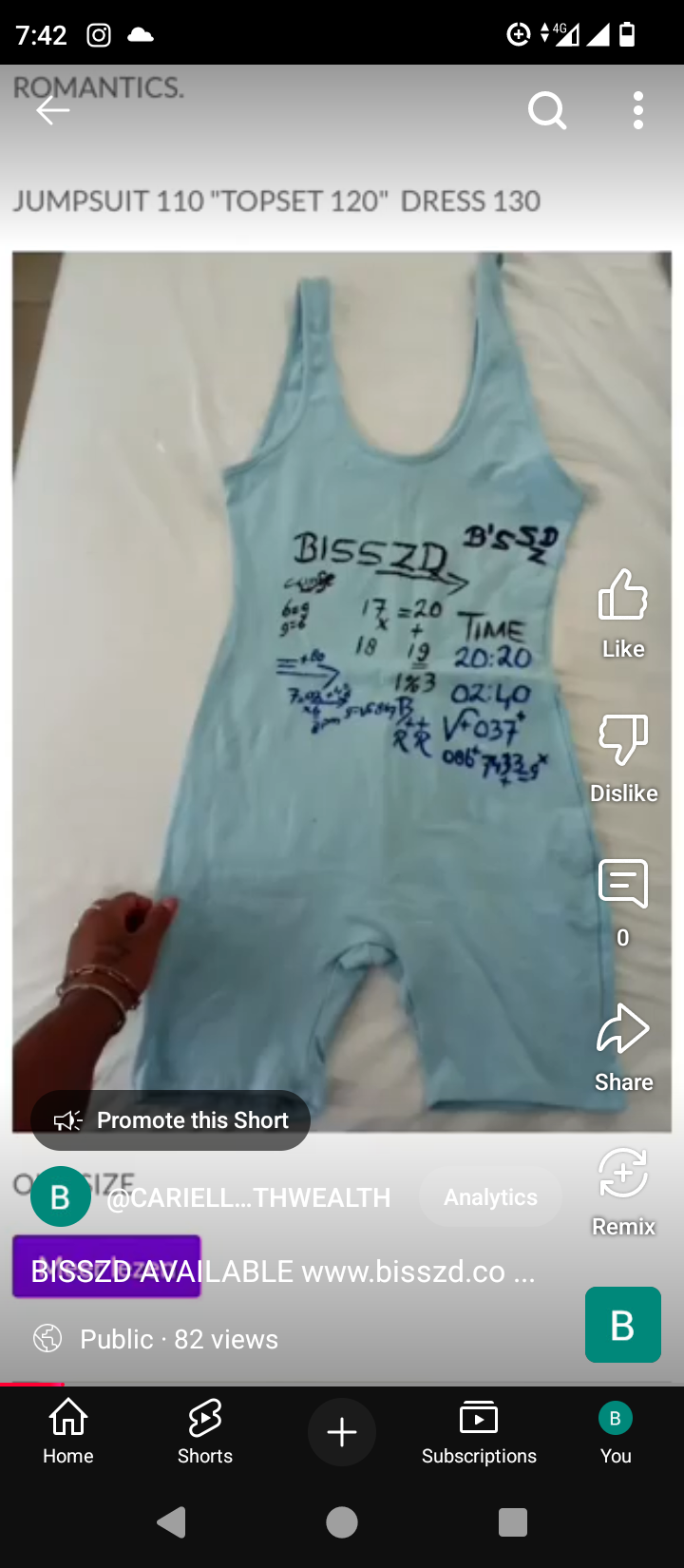Open the comments section

(623, 903)
